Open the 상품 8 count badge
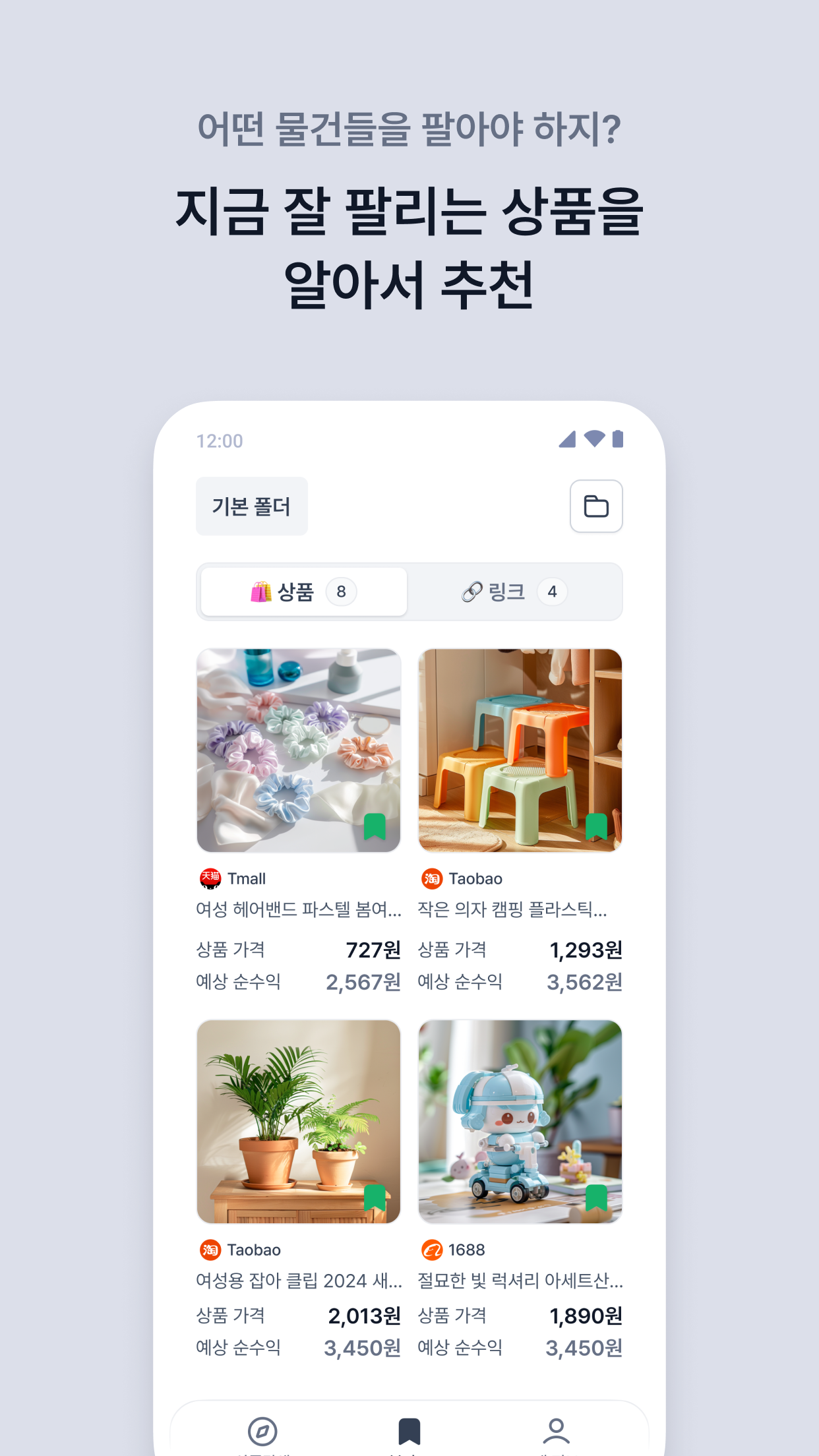 tap(342, 591)
